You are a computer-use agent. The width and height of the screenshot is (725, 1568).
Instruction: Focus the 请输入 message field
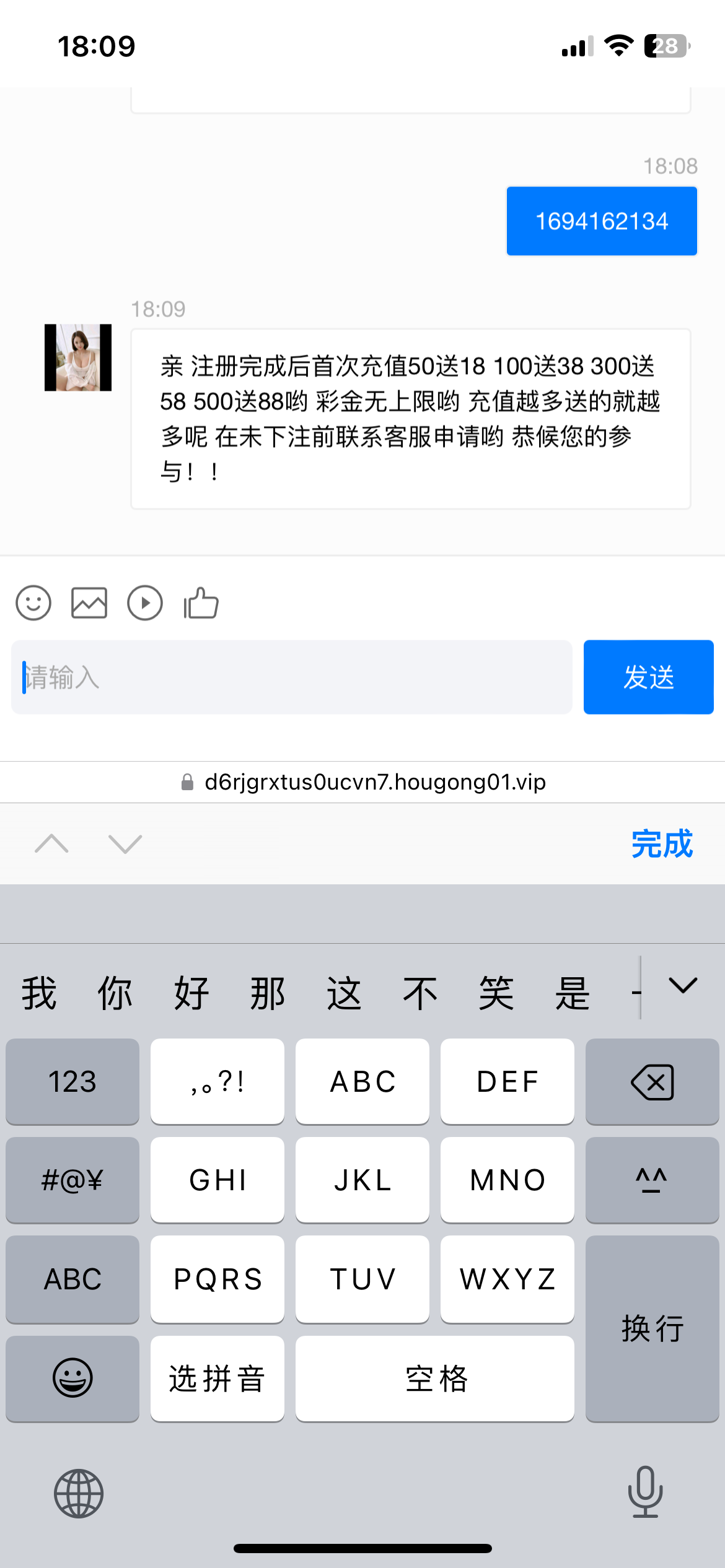click(x=291, y=677)
